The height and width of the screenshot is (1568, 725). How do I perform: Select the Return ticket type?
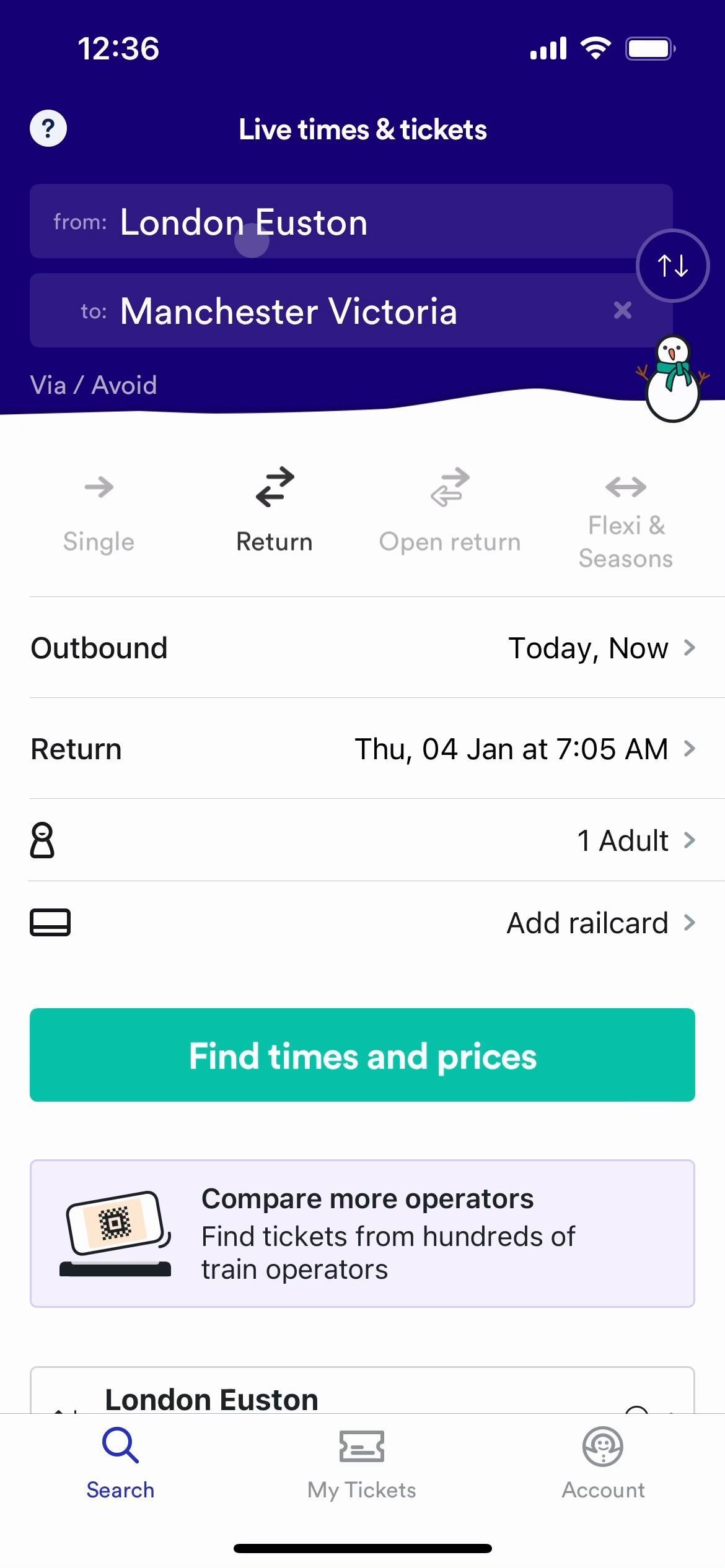[x=275, y=511]
